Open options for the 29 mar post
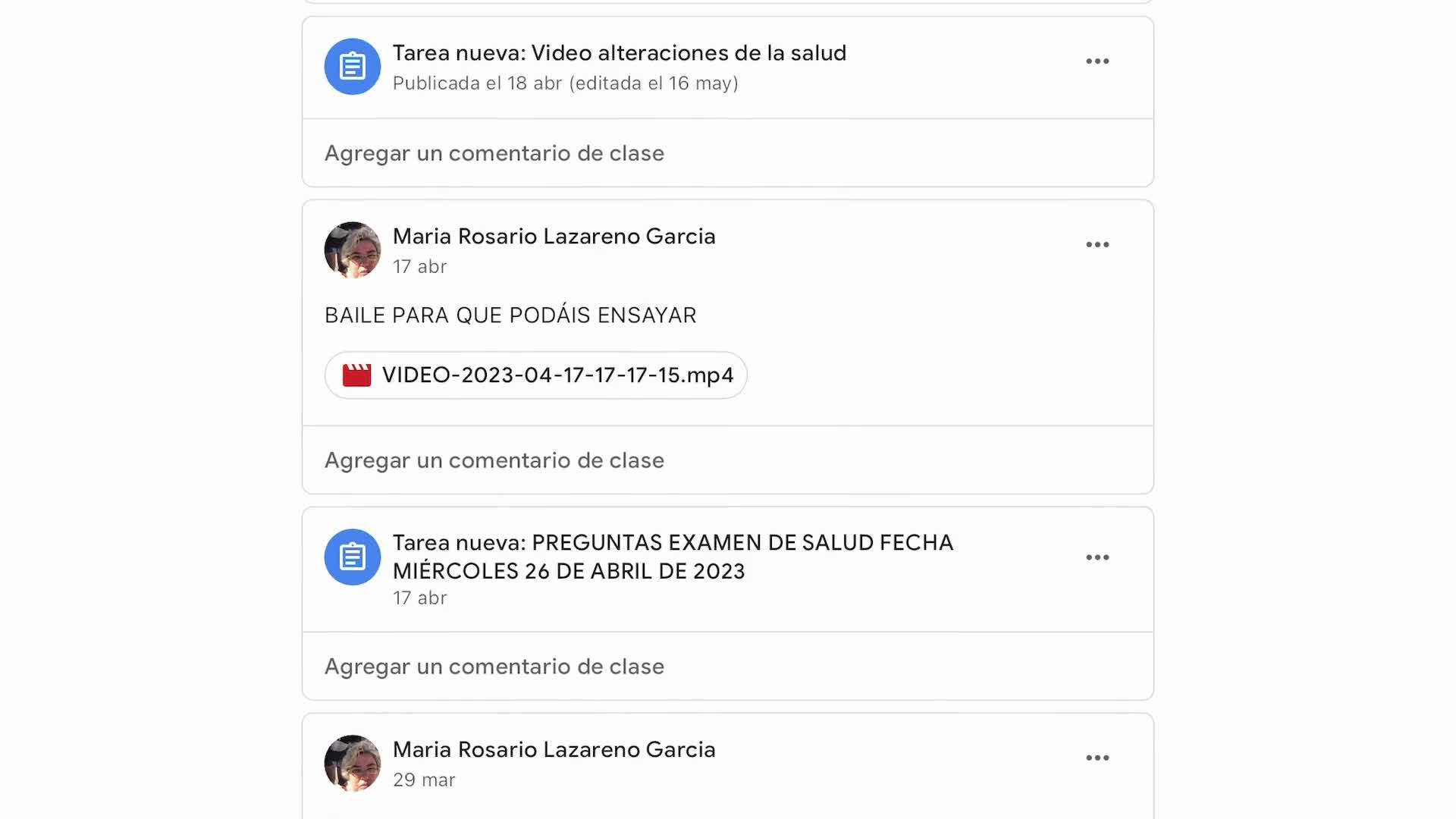 pos(1097,758)
